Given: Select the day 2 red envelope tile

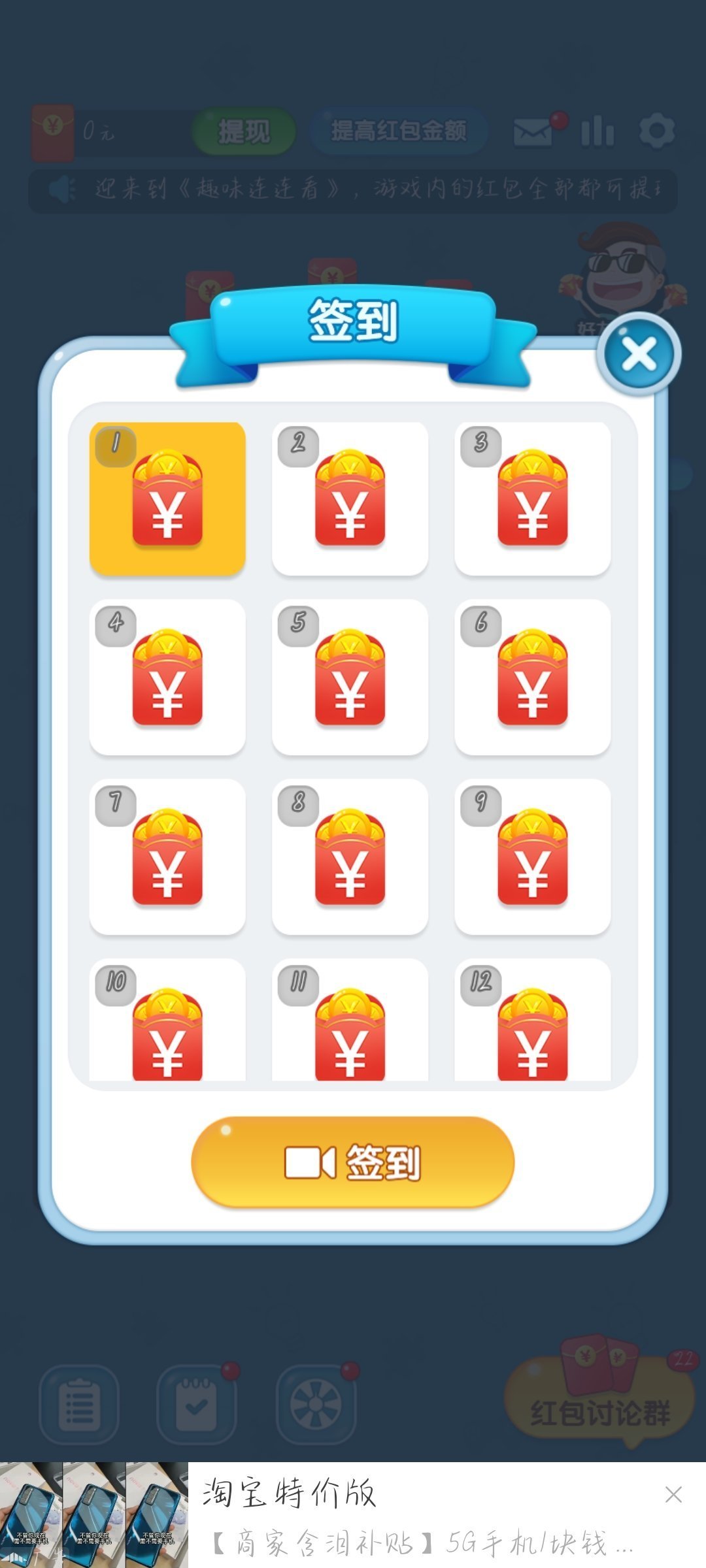Looking at the screenshot, I should (350, 499).
